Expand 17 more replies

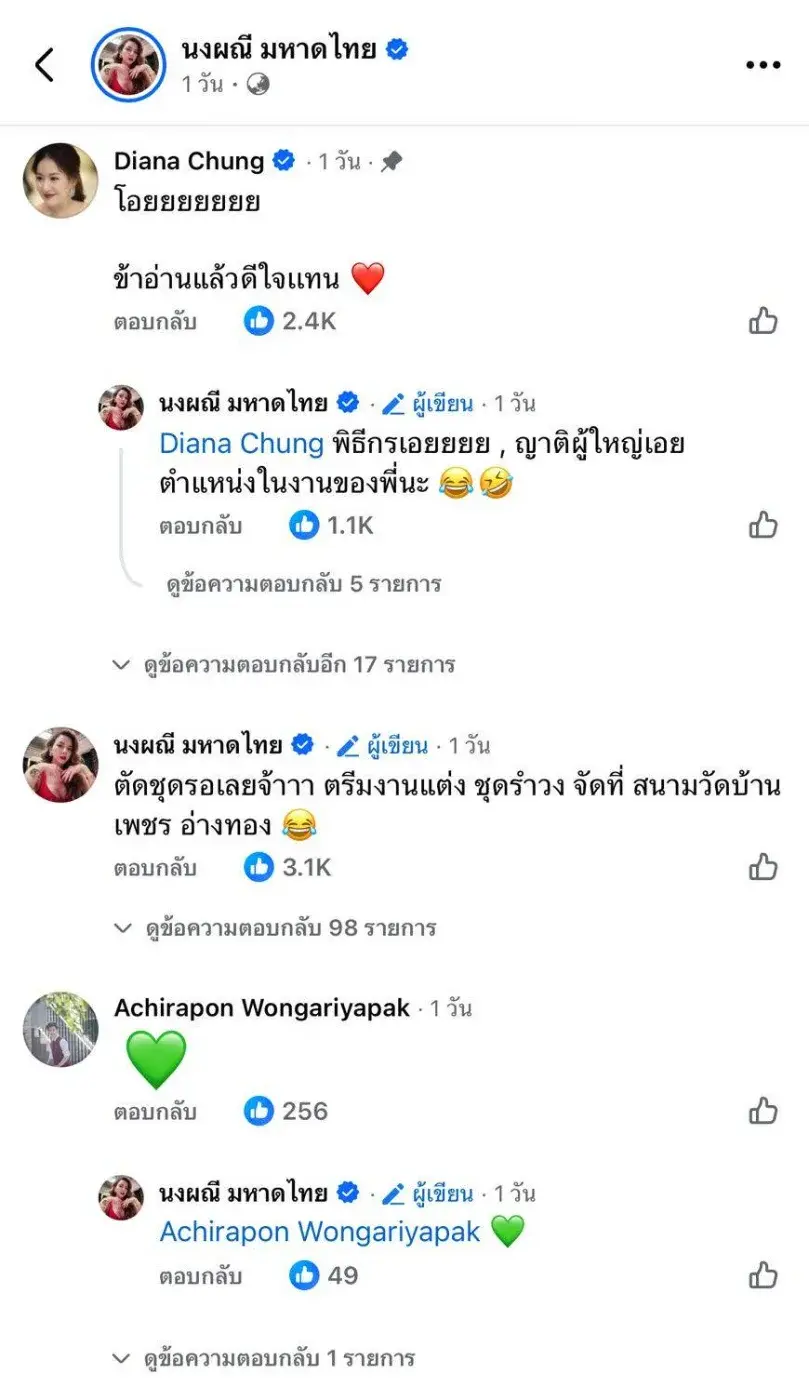[x=296, y=664]
